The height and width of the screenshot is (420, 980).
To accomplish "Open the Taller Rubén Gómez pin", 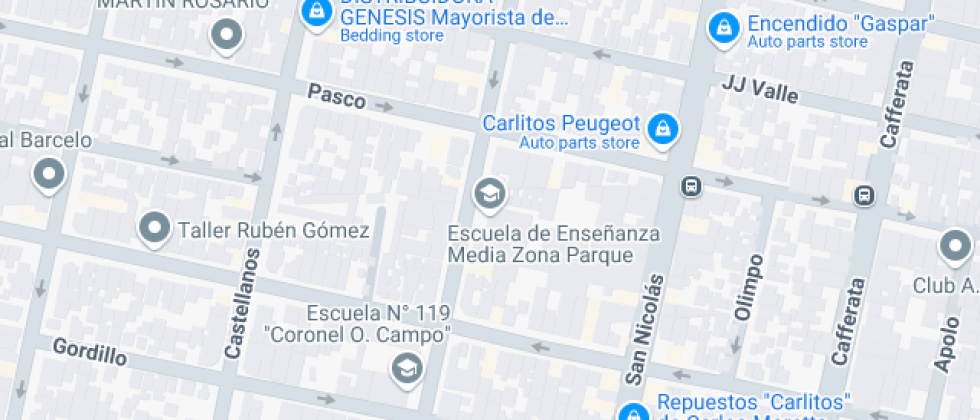I will [x=154, y=228].
